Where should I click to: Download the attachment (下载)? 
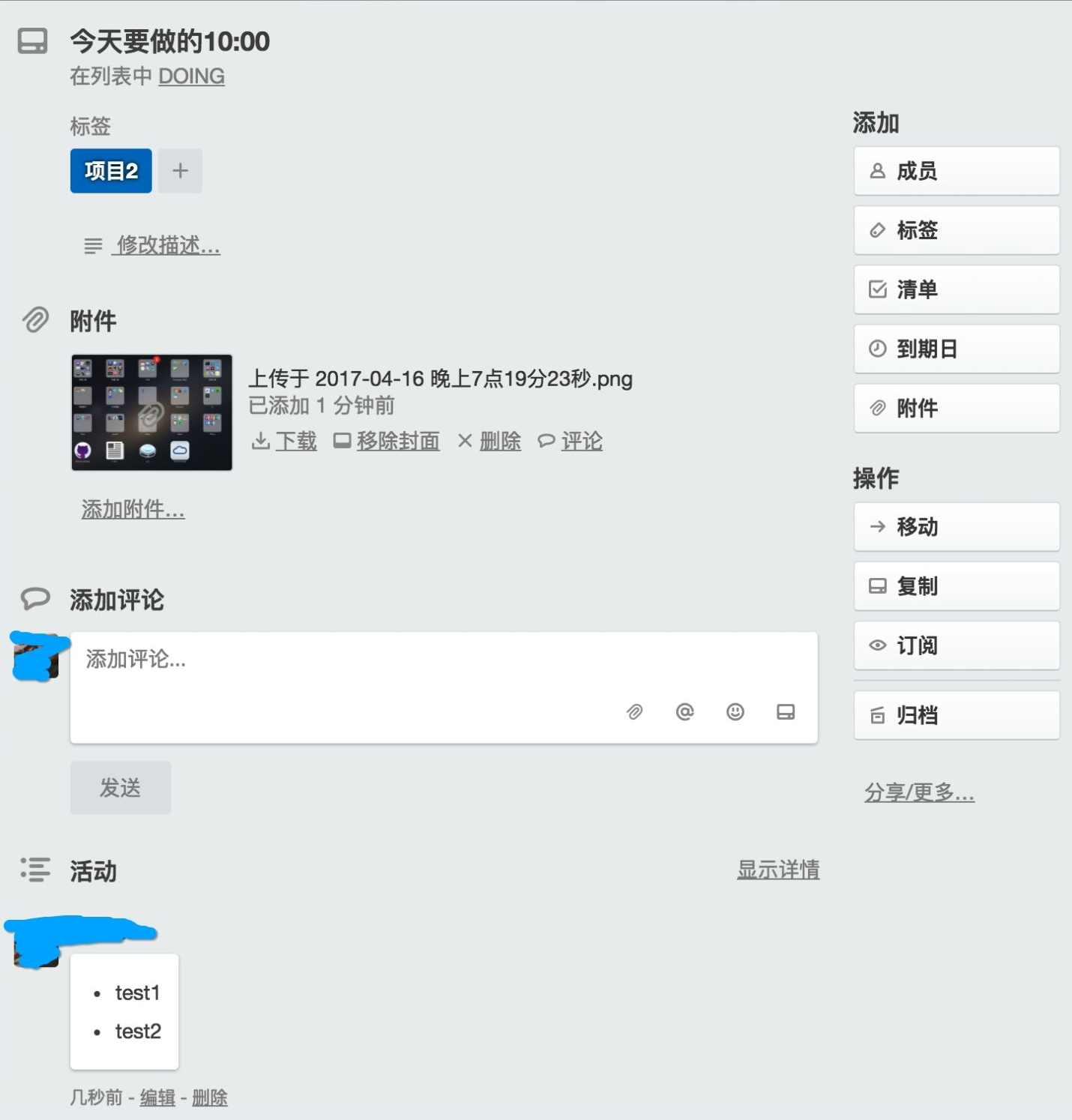[x=295, y=441]
